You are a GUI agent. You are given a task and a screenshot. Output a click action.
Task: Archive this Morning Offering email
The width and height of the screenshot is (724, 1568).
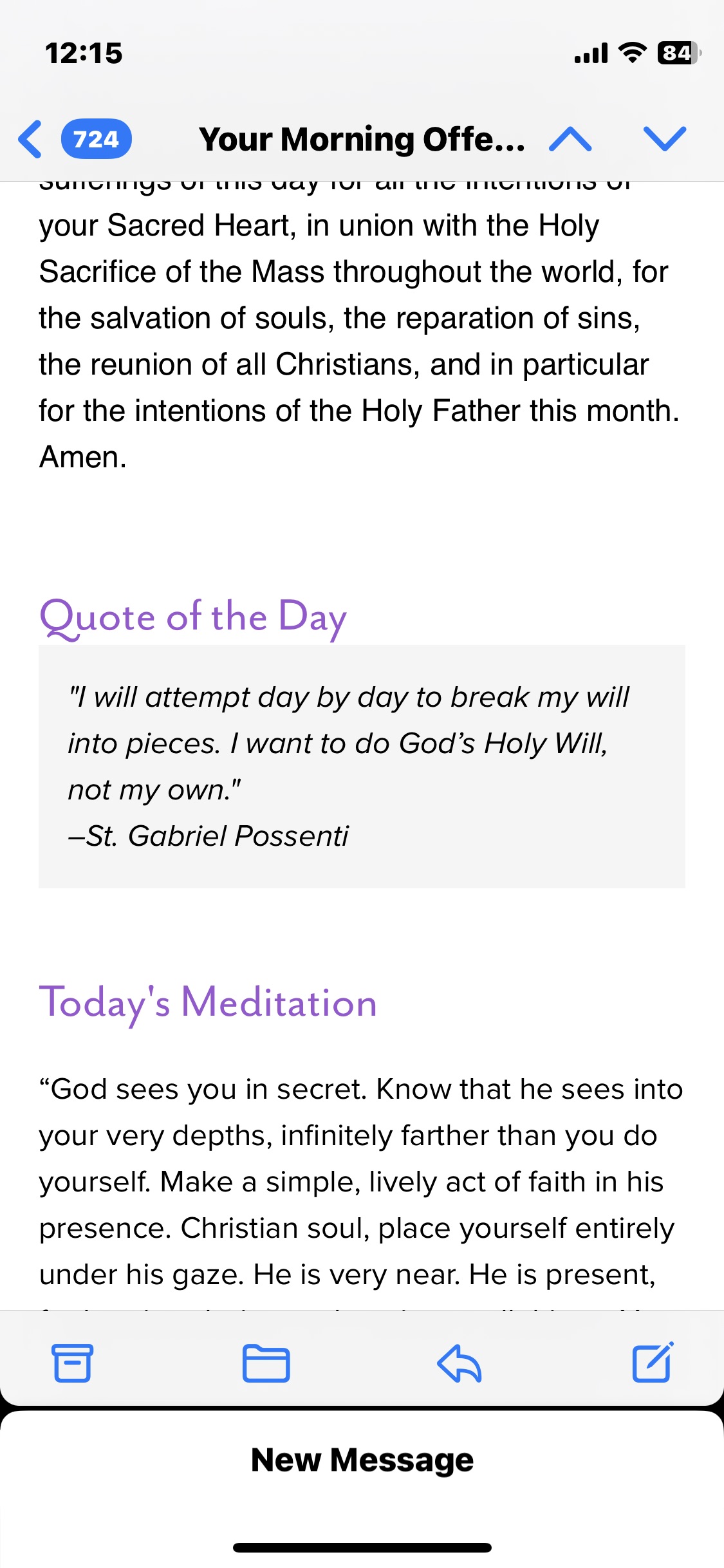tap(72, 1363)
